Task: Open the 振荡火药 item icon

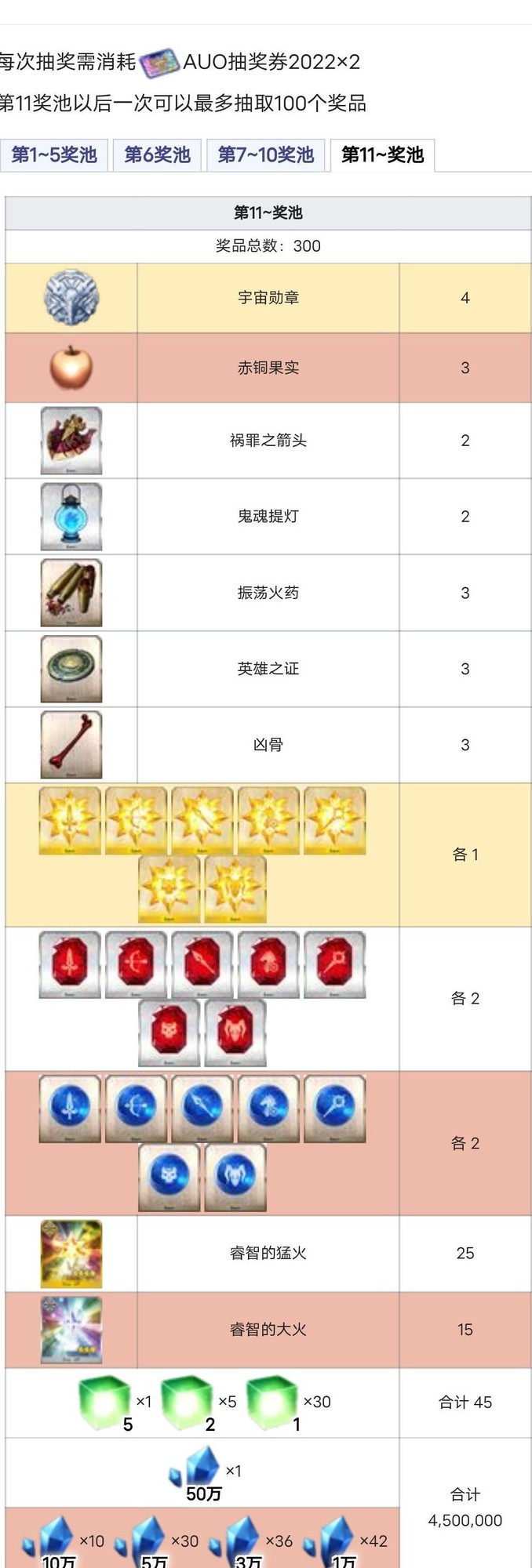Action: pyautogui.click(x=71, y=593)
